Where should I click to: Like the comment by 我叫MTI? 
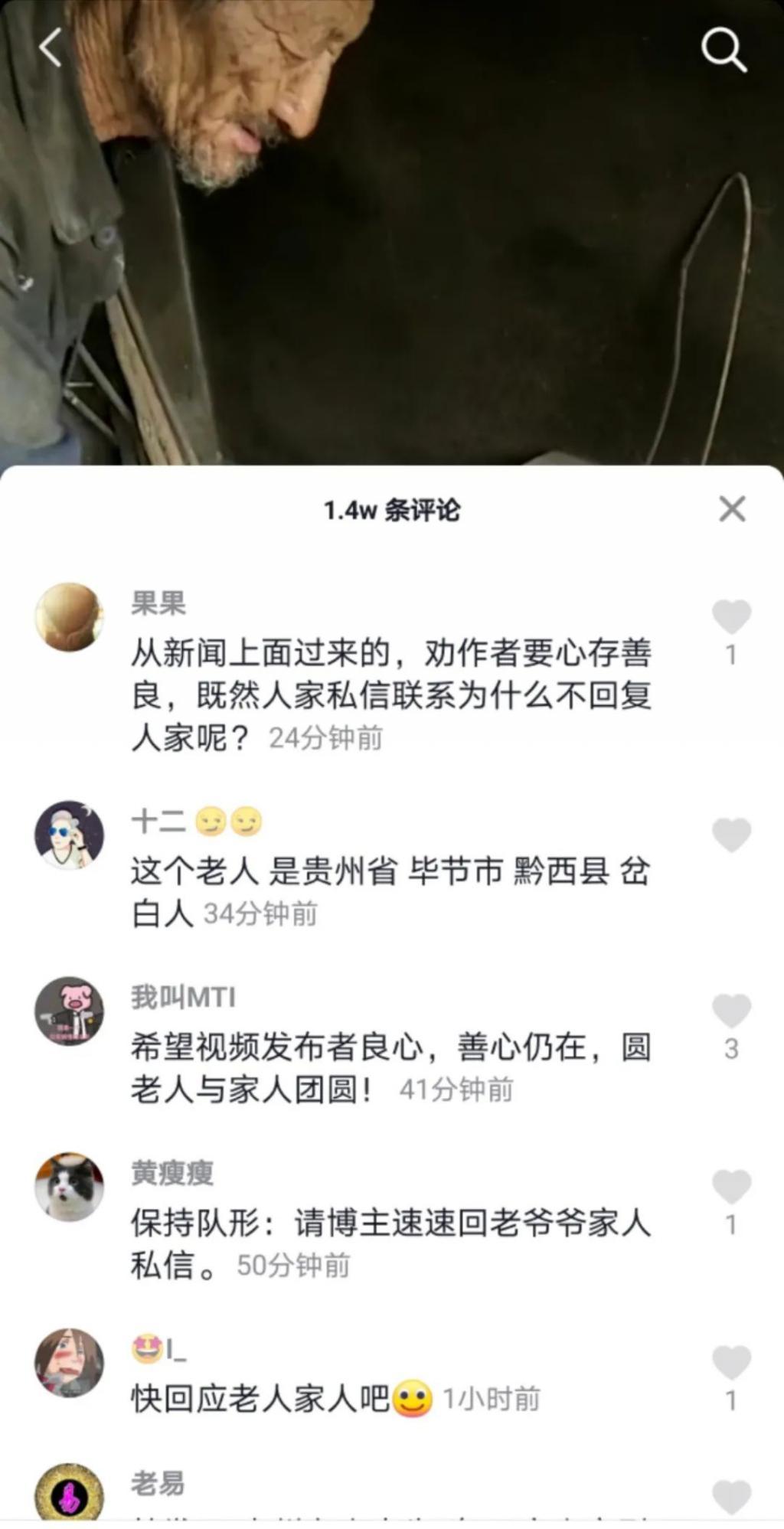pos(731,1011)
